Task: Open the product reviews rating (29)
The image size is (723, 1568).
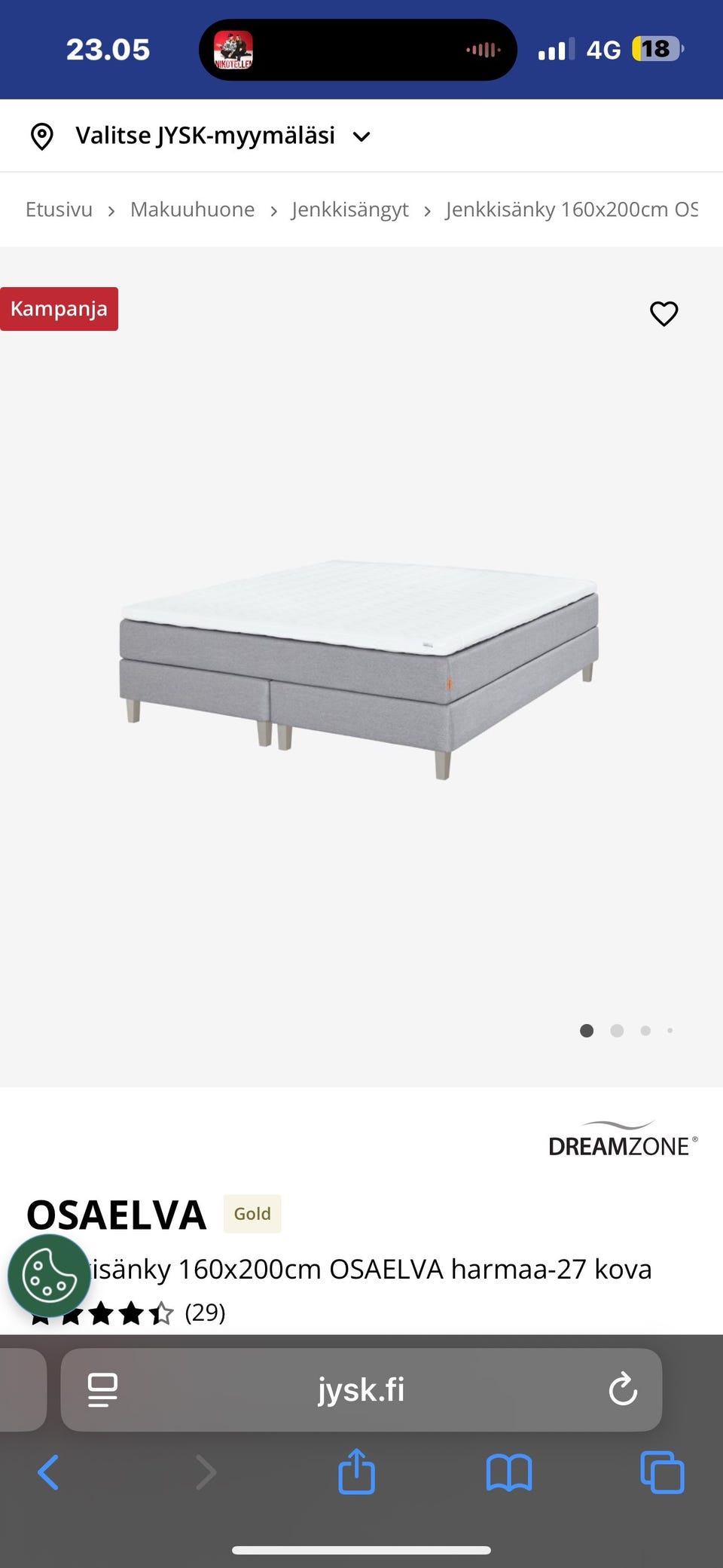Action: click(x=128, y=1313)
